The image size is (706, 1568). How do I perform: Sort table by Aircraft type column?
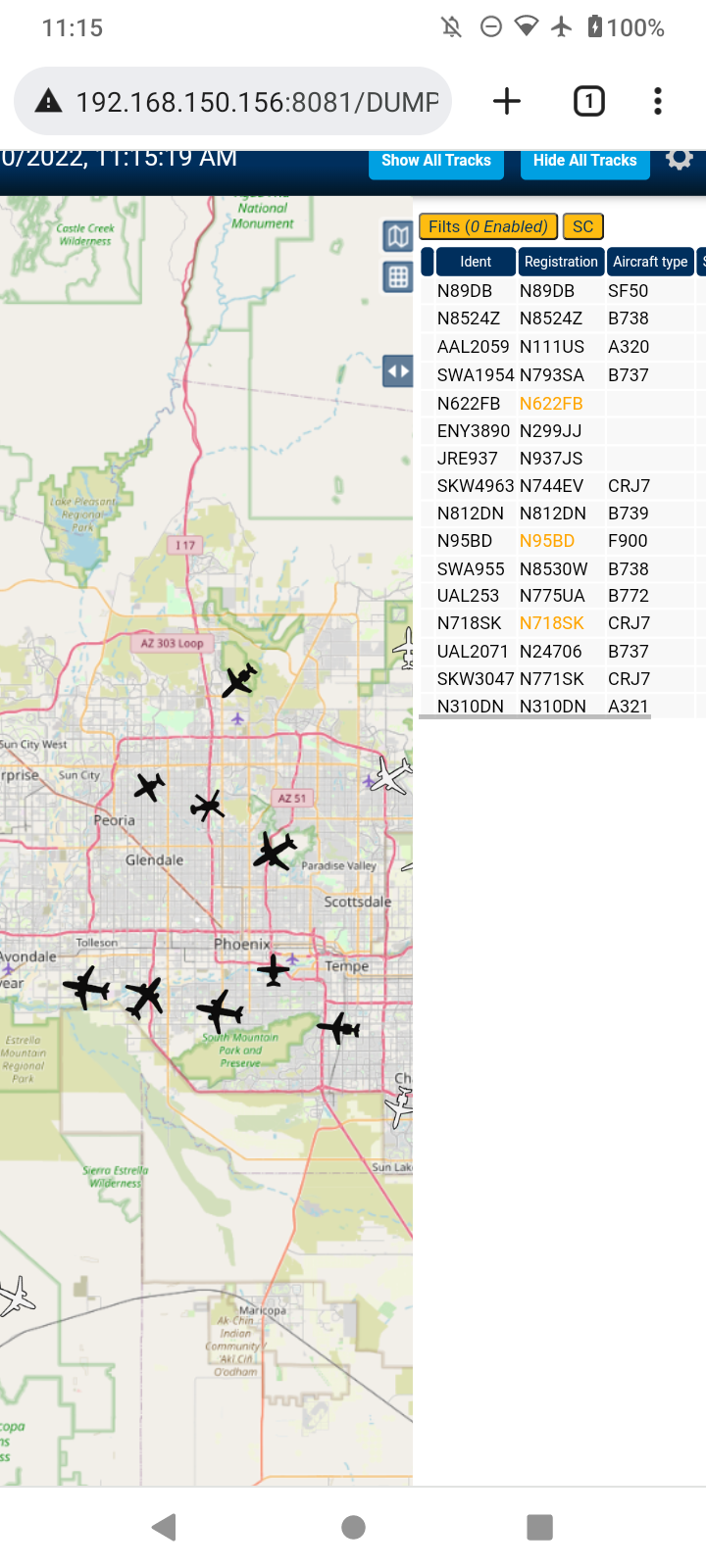pyautogui.click(x=650, y=262)
